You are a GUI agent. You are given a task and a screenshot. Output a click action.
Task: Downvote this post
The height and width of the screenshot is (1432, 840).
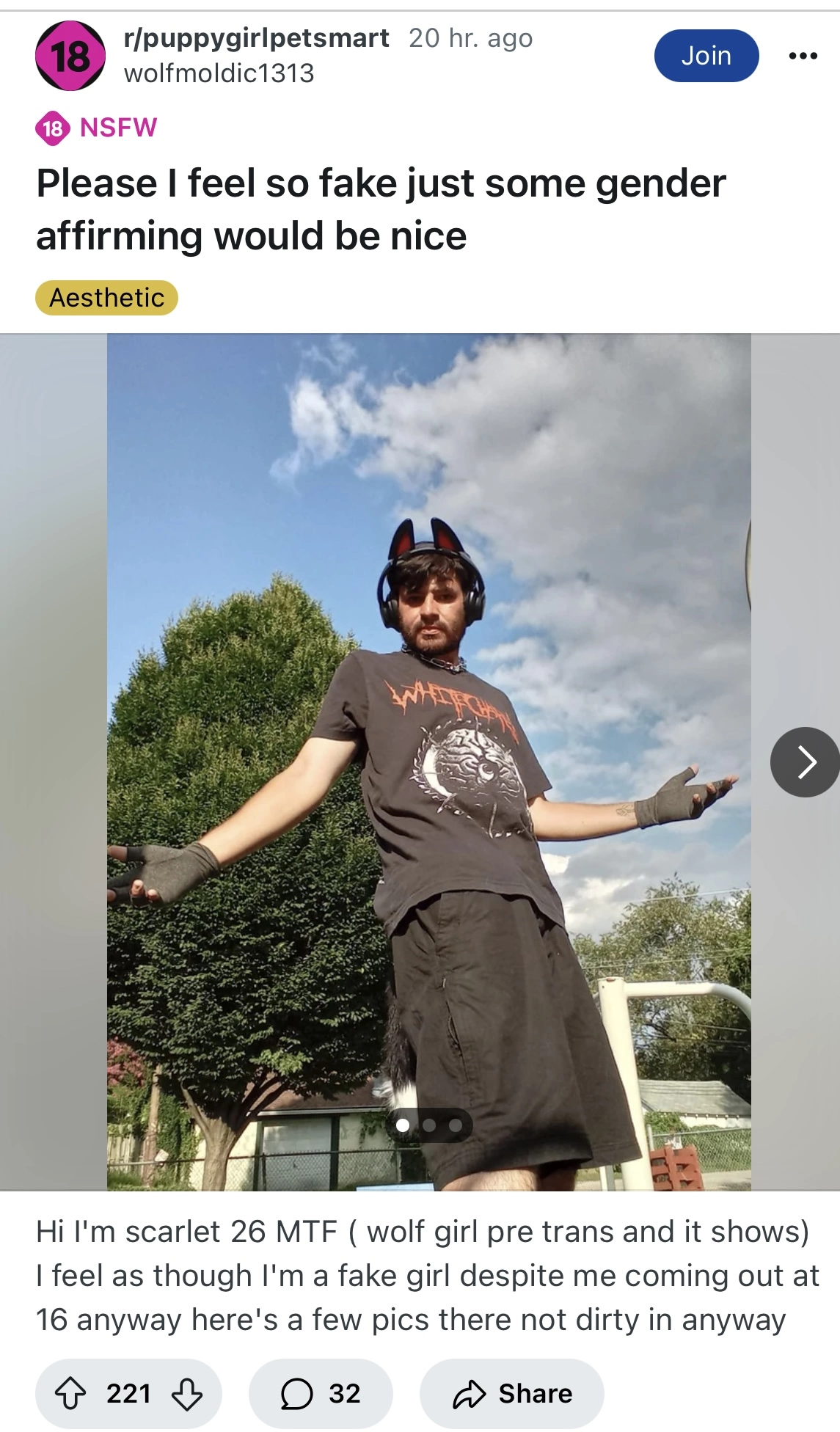(187, 1393)
